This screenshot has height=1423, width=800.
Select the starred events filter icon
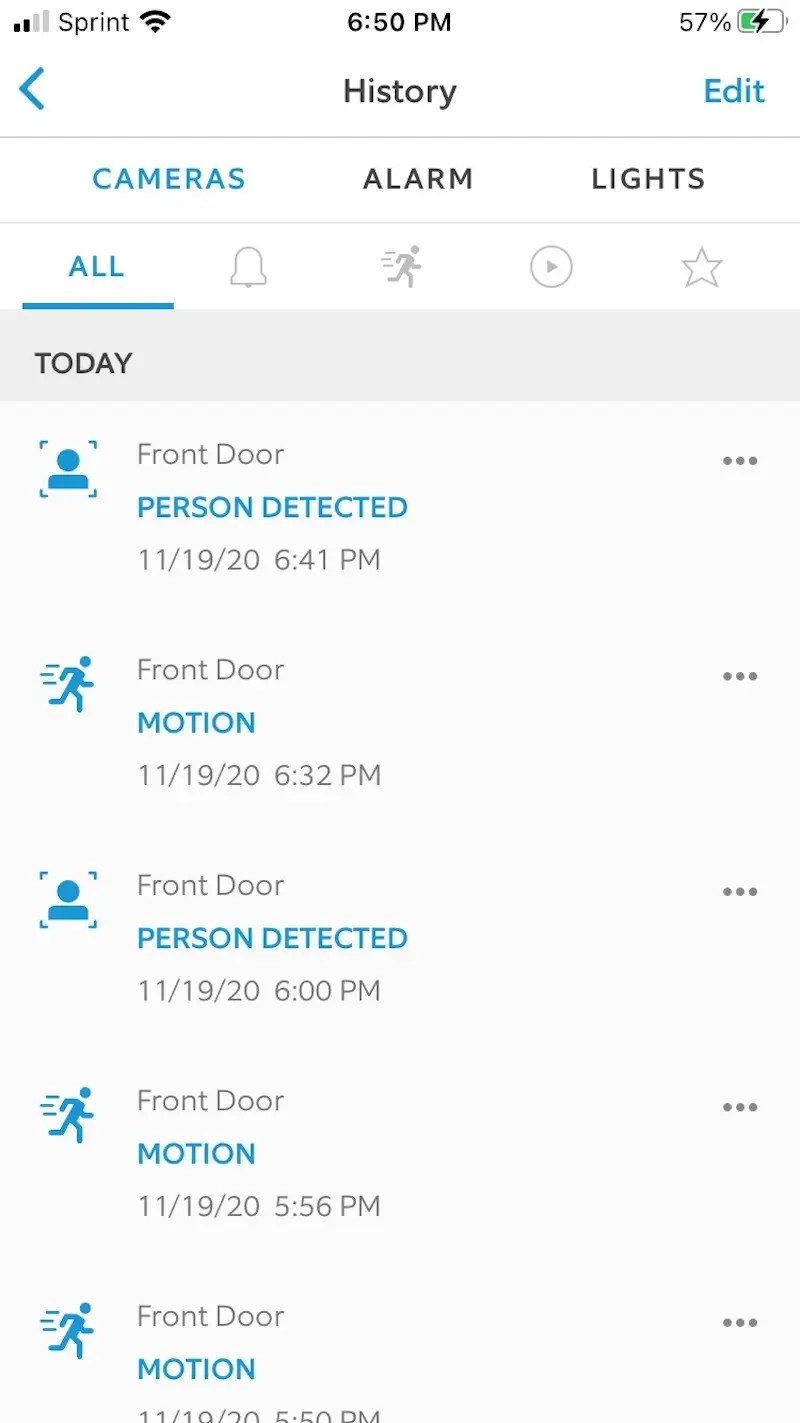(701, 267)
